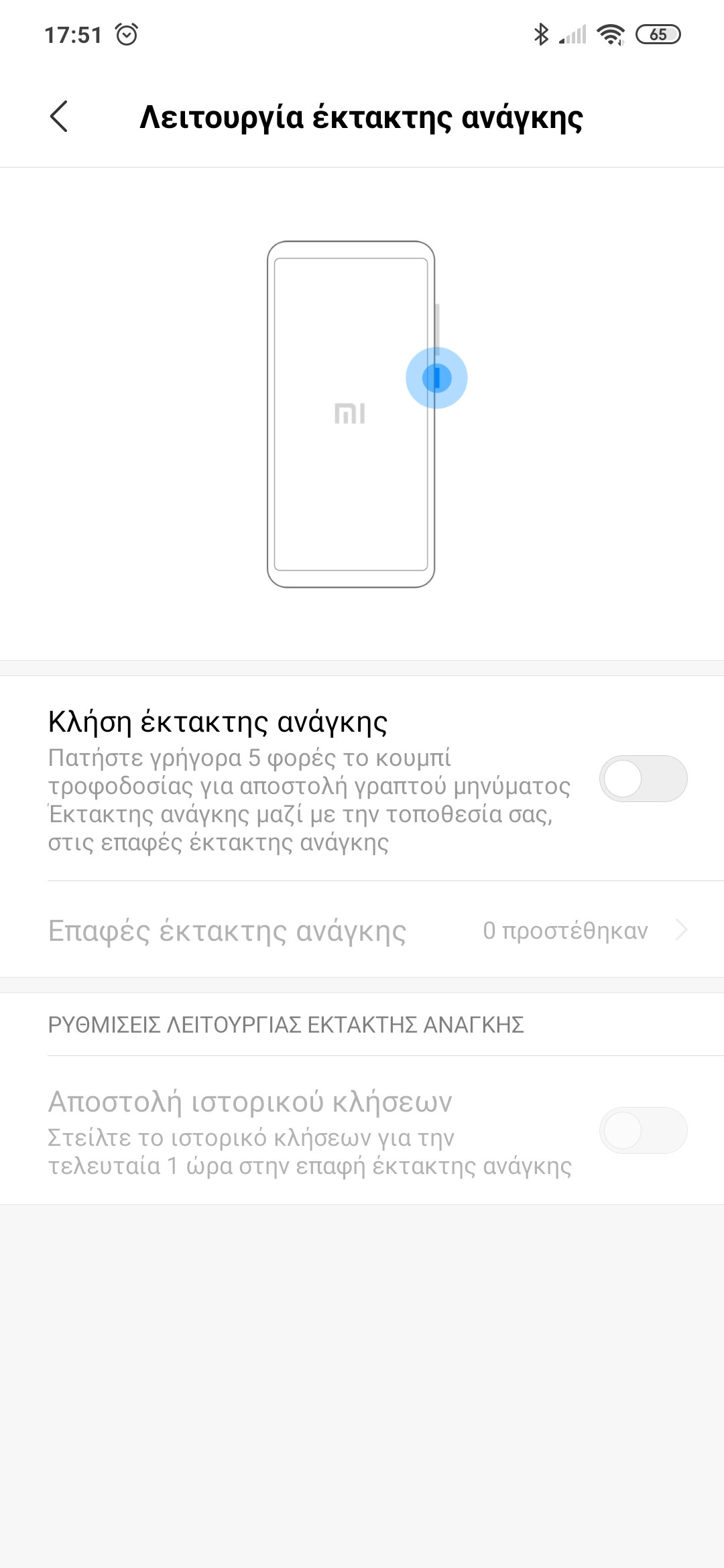Enable the Κλήση έκτακτης ανάγκης switch
Image resolution: width=724 pixels, height=1568 pixels.
[643, 779]
